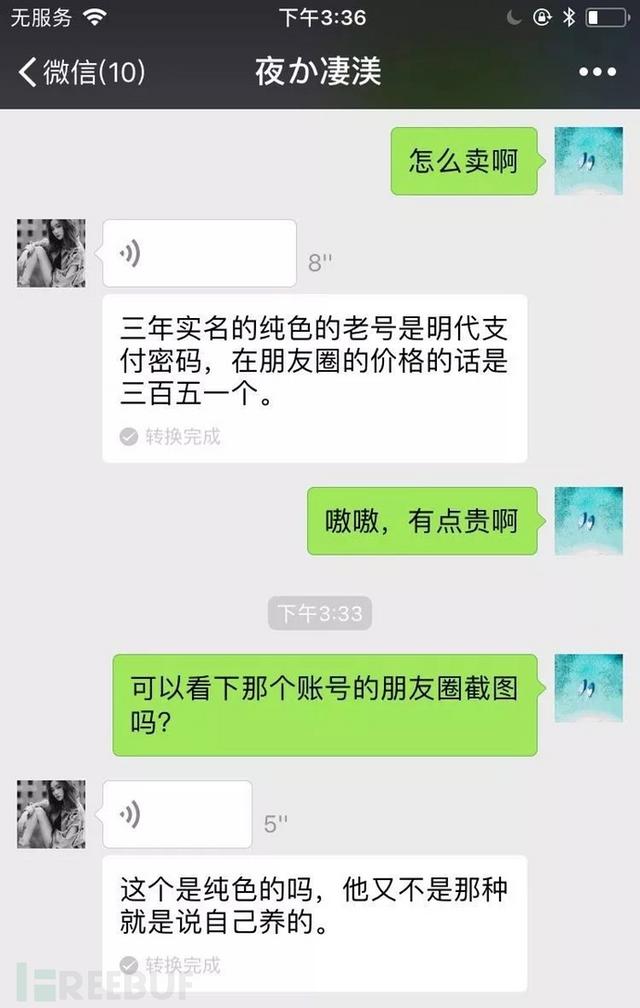Play the 5-second voice message
Image resolution: width=640 pixels, height=1008 pixels.
click(x=177, y=814)
